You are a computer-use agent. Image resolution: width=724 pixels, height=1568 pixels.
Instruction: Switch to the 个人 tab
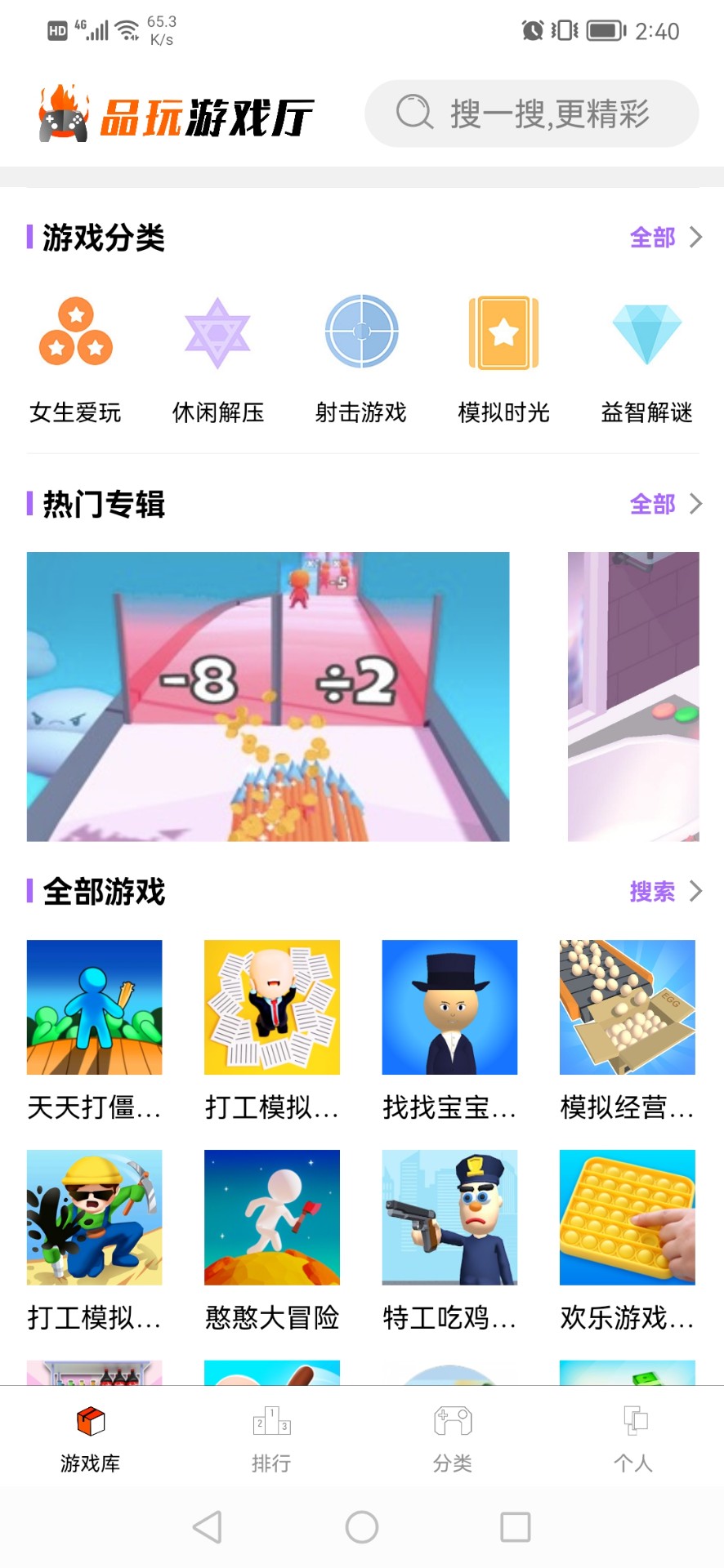632,1437
